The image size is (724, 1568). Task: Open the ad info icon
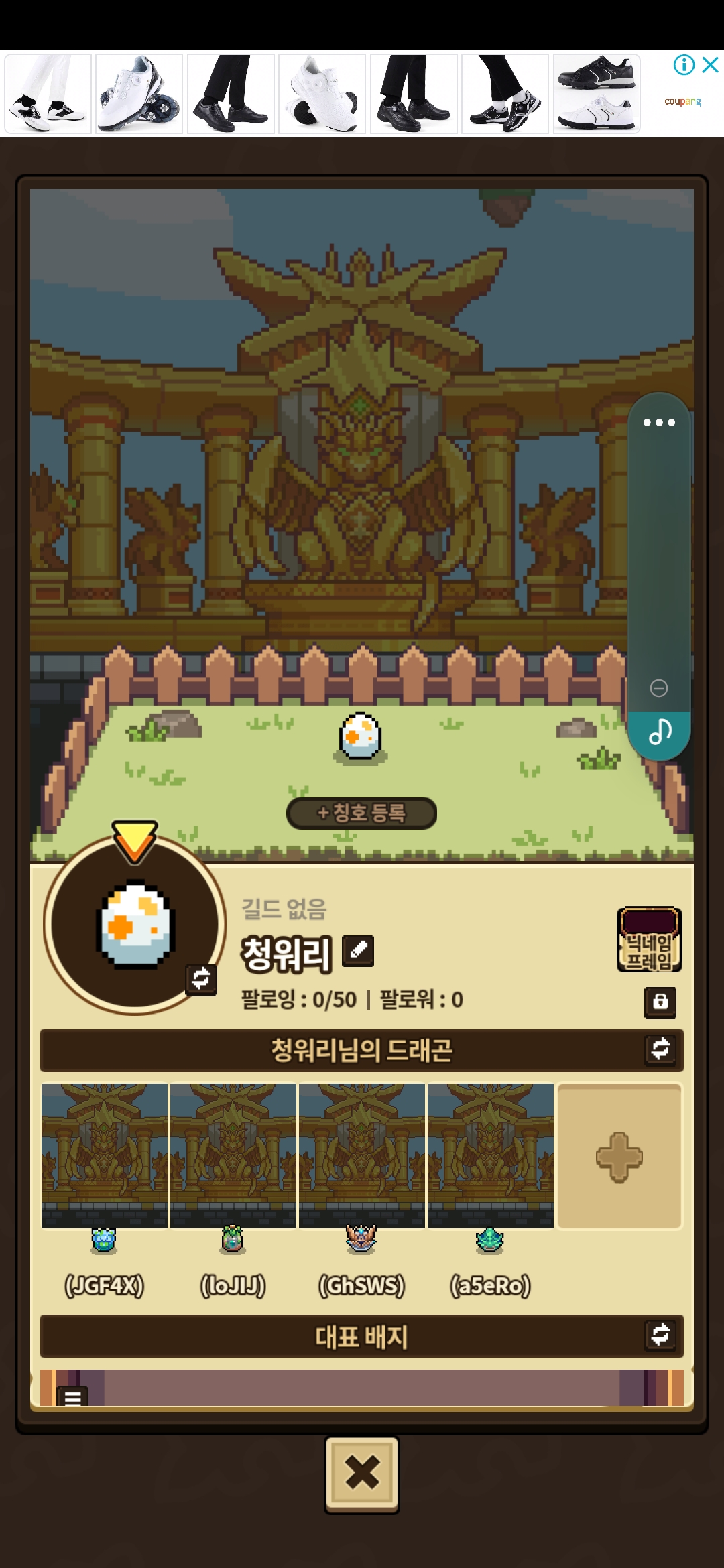coord(684,65)
